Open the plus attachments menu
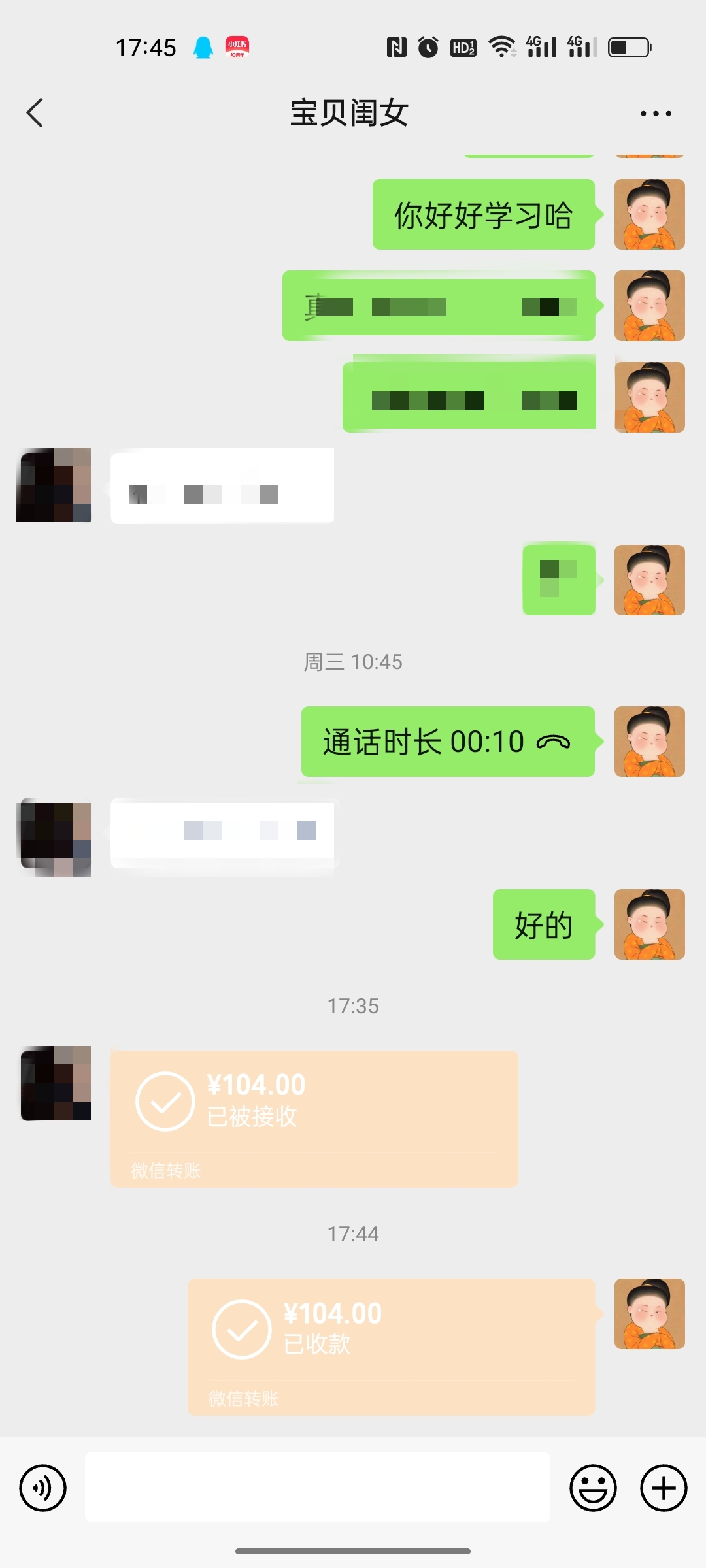 (663, 1488)
